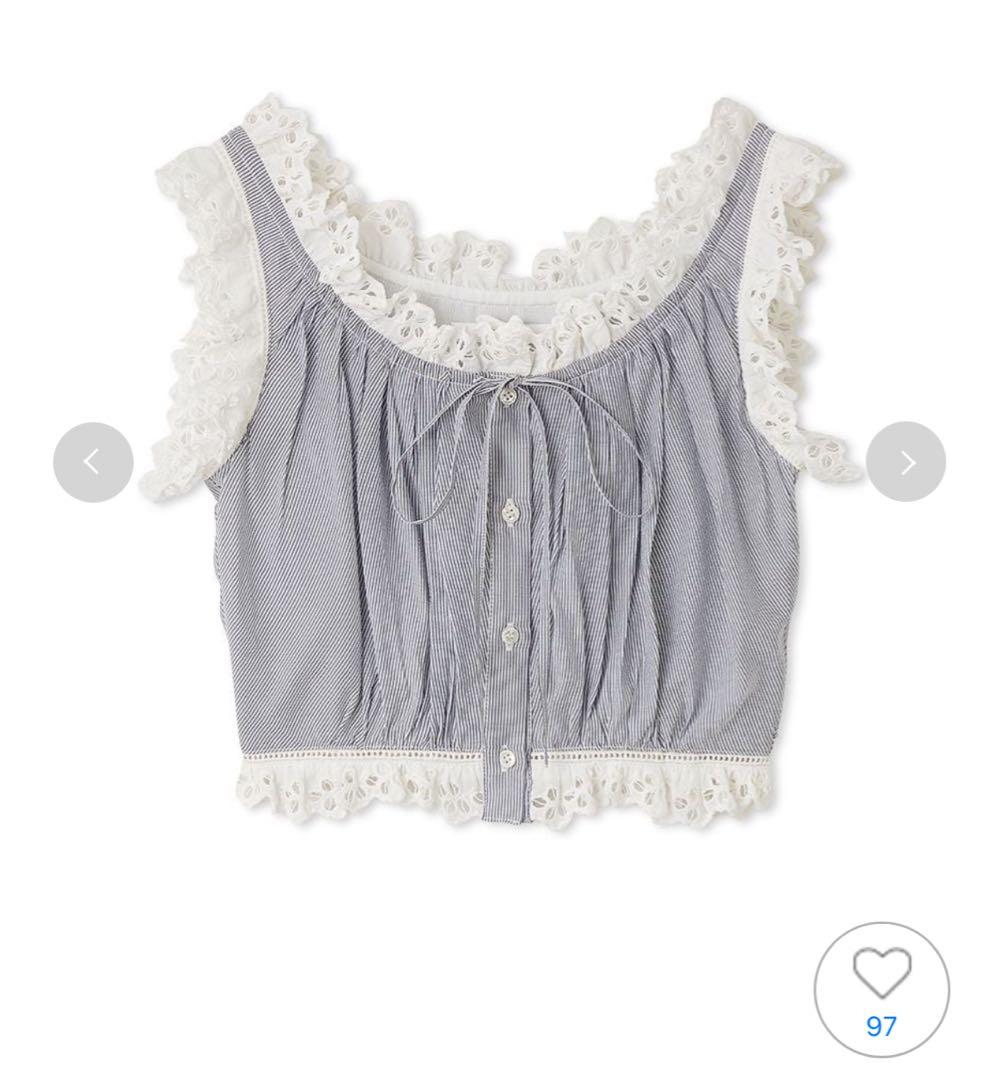1001x1080 pixels.
Task: Show the next product image
Action: click(905, 462)
